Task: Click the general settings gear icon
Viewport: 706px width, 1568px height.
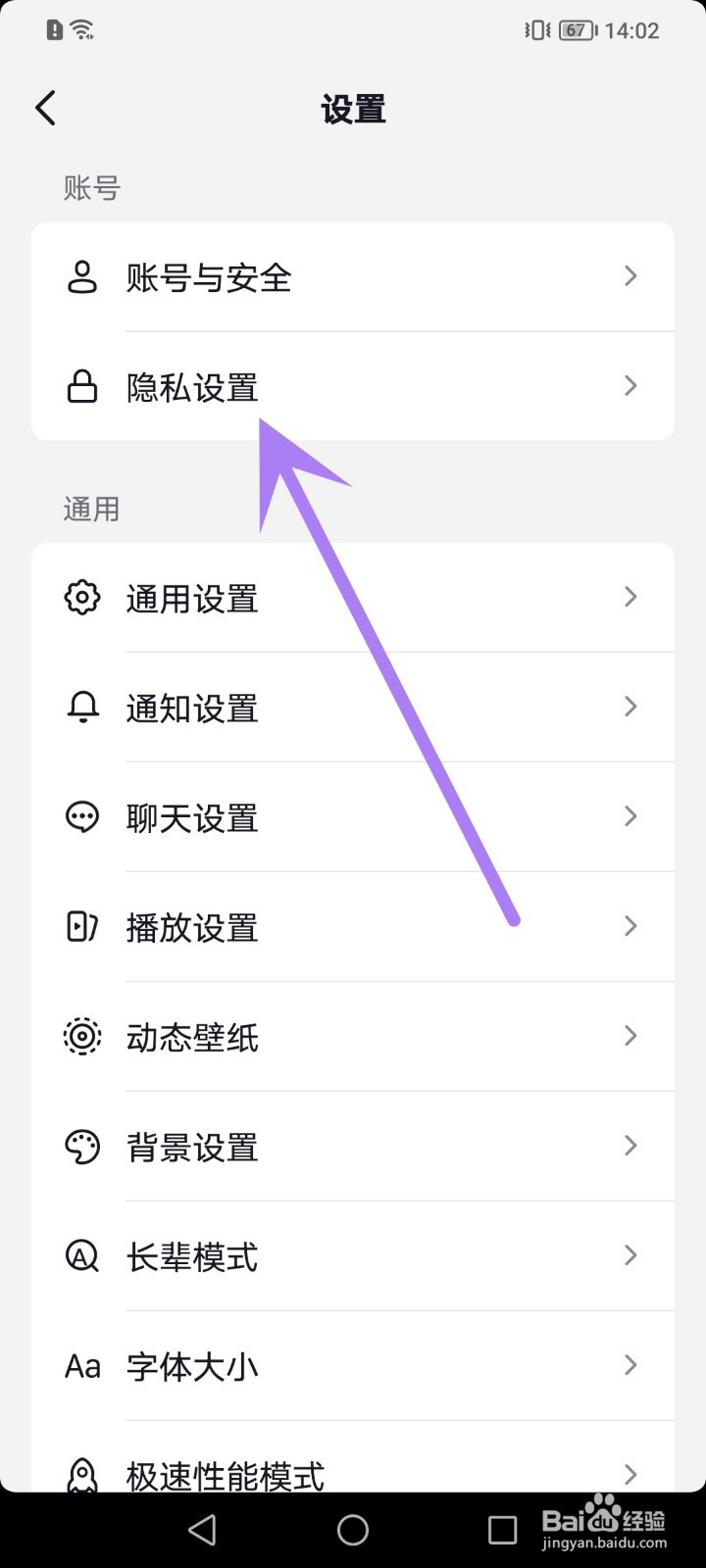Action: pos(82,597)
